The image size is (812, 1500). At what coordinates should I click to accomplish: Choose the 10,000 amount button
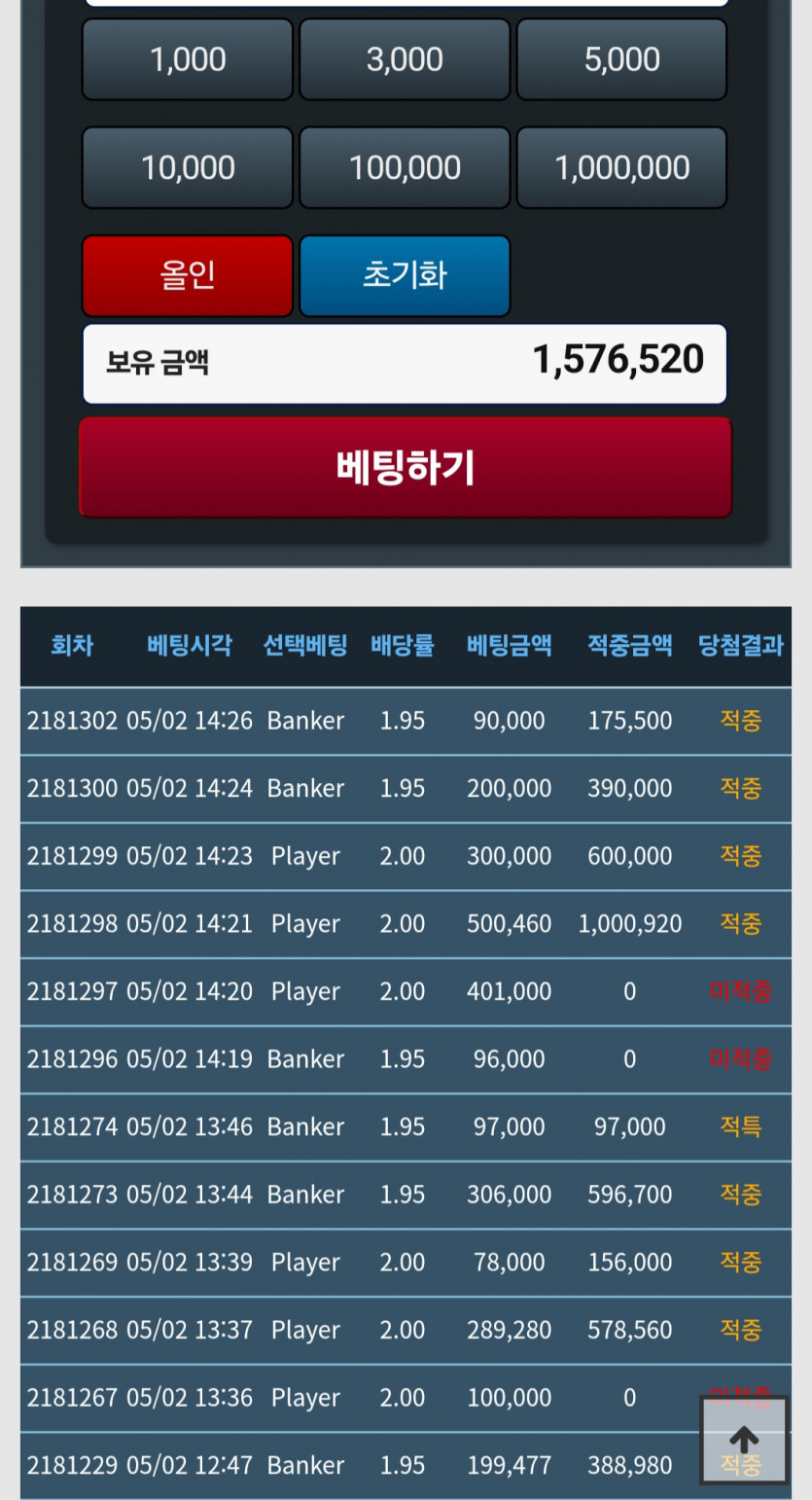pos(187,167)
